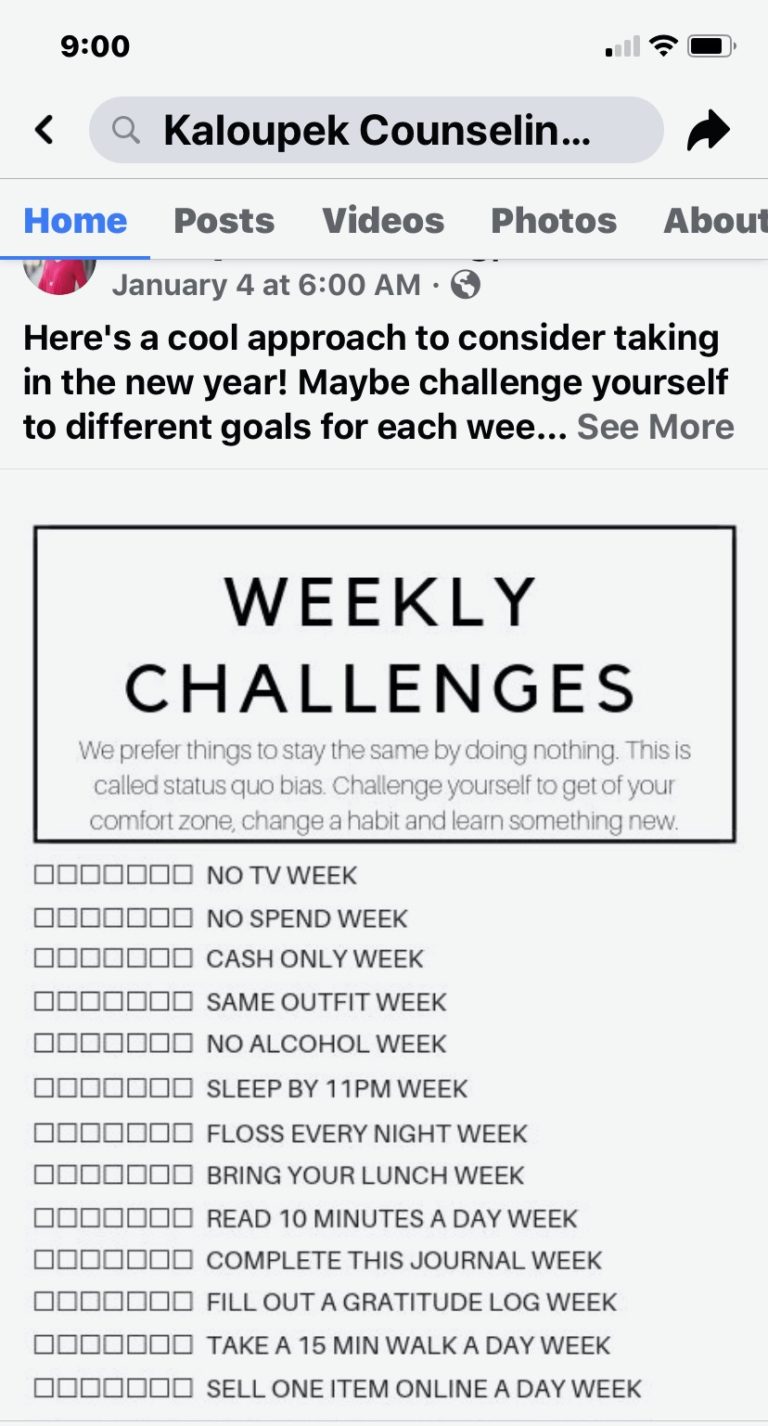Select the Photos tab
Image resolution: width=768 pixels, height=1426 pixels.
553,220
